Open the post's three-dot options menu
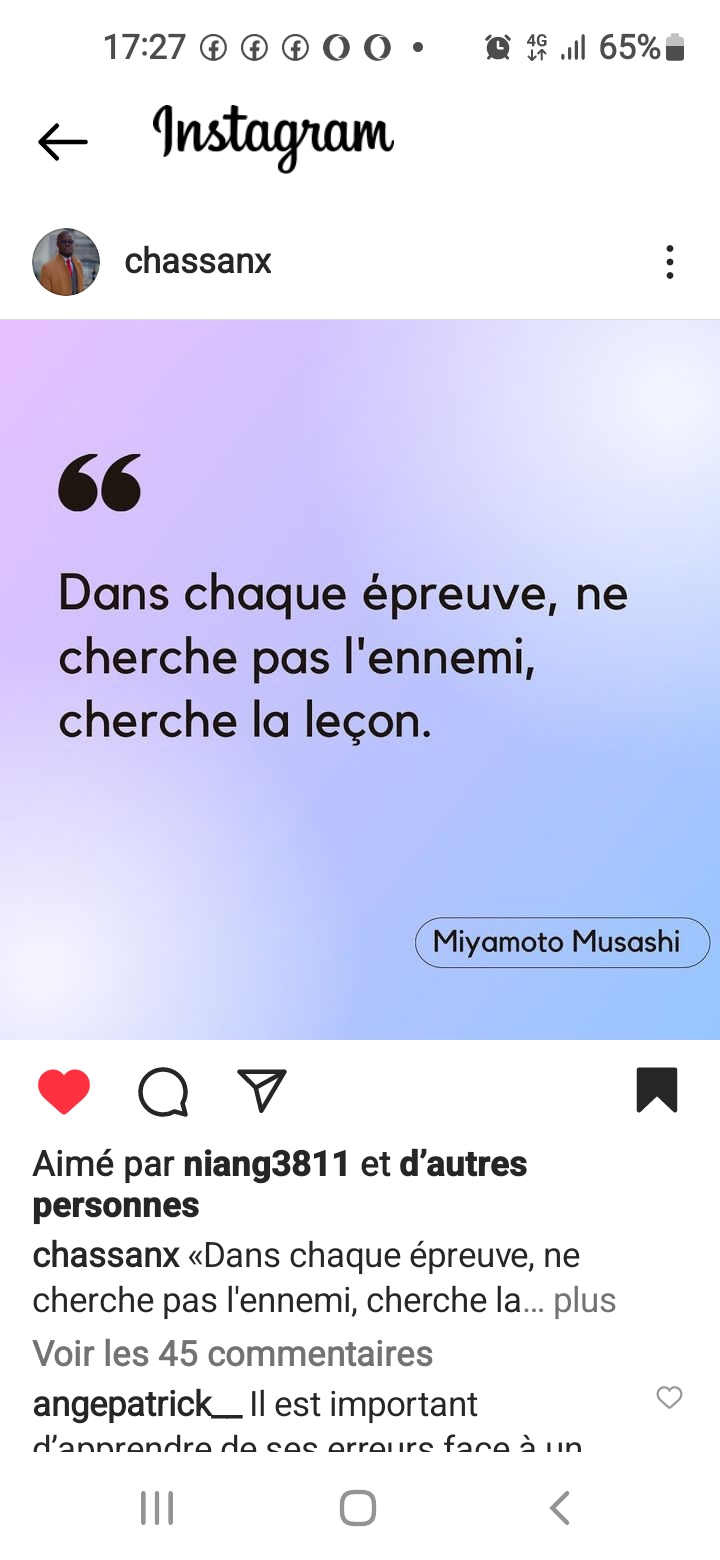 [669, 262]
